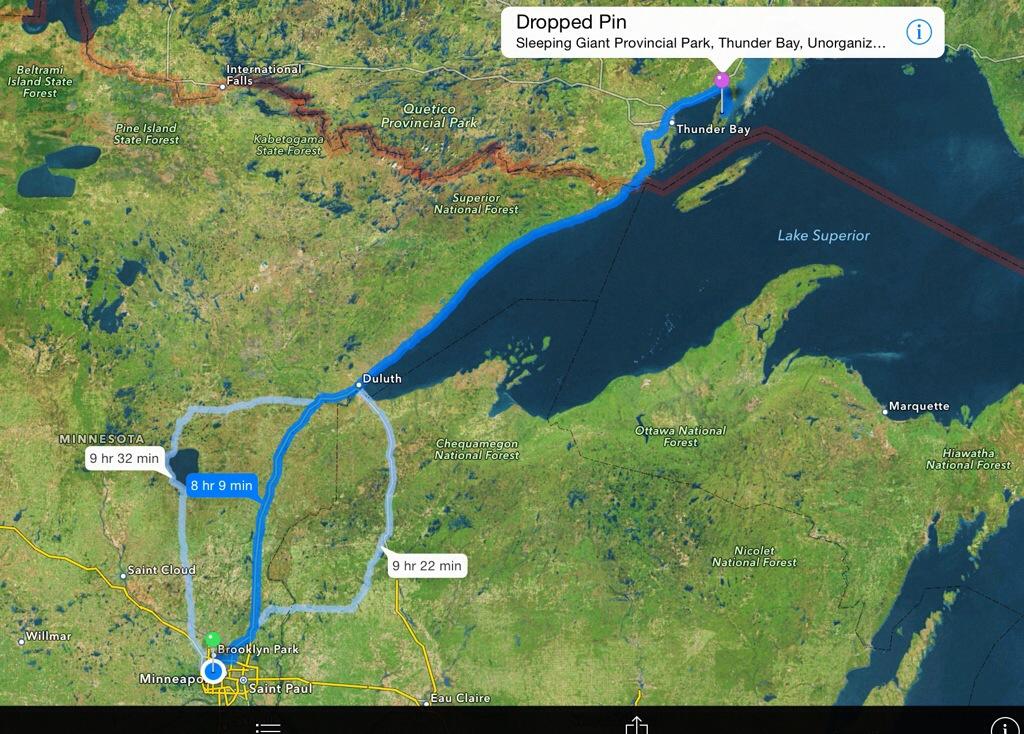
Task: Open map settings info button
Action: (1004, 726)
